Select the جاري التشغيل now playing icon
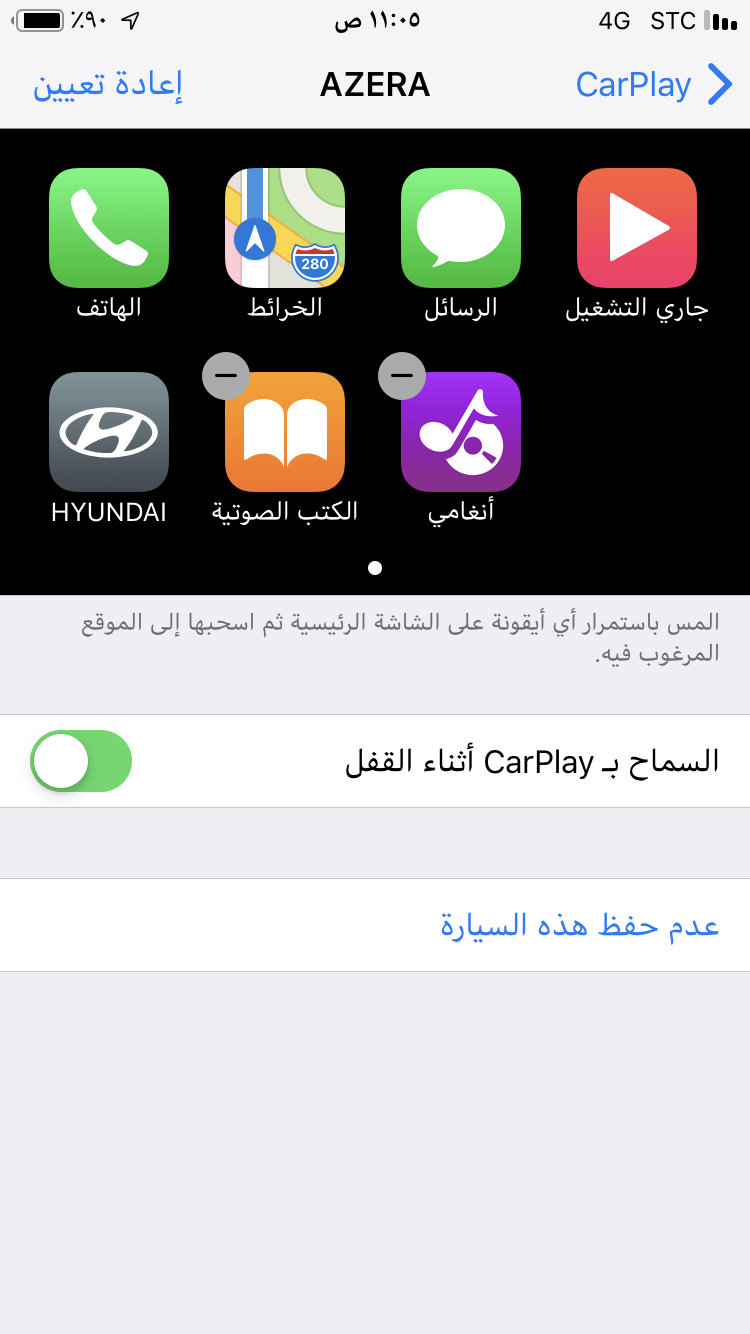The height and width of the screenshot is (1334, 750). (x=637, y=228)
